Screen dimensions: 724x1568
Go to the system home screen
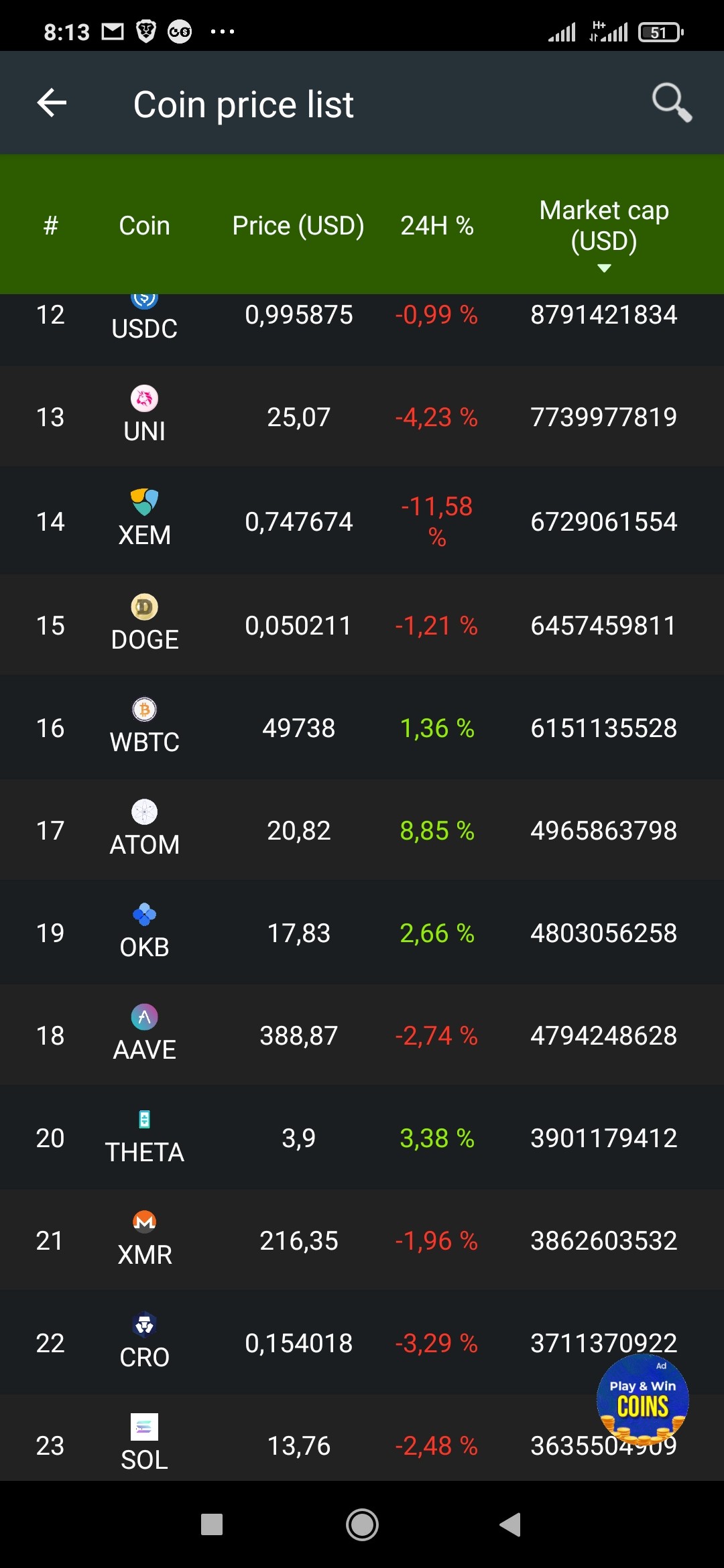click(362, 1524)
